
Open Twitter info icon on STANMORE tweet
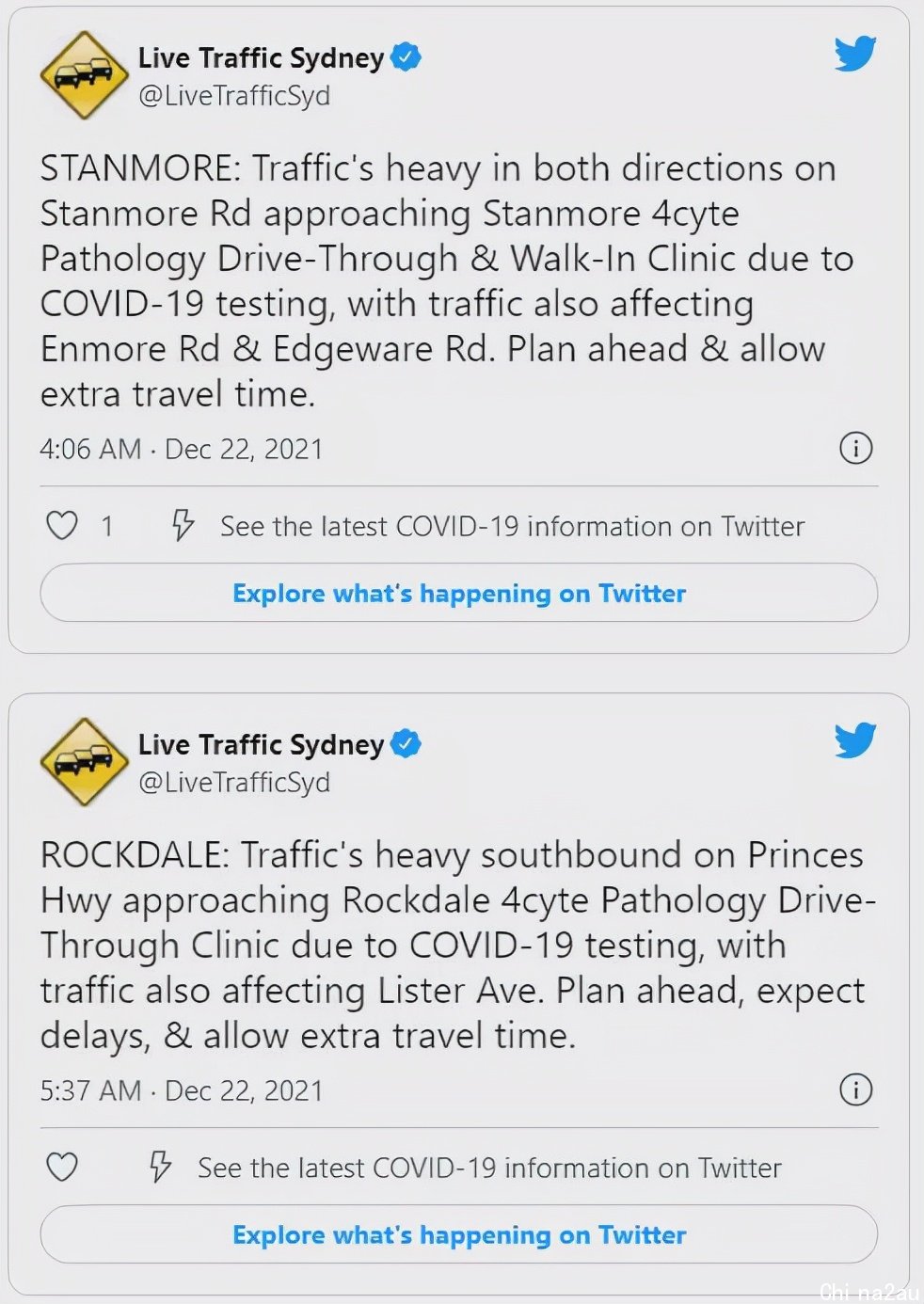point(855,448)
